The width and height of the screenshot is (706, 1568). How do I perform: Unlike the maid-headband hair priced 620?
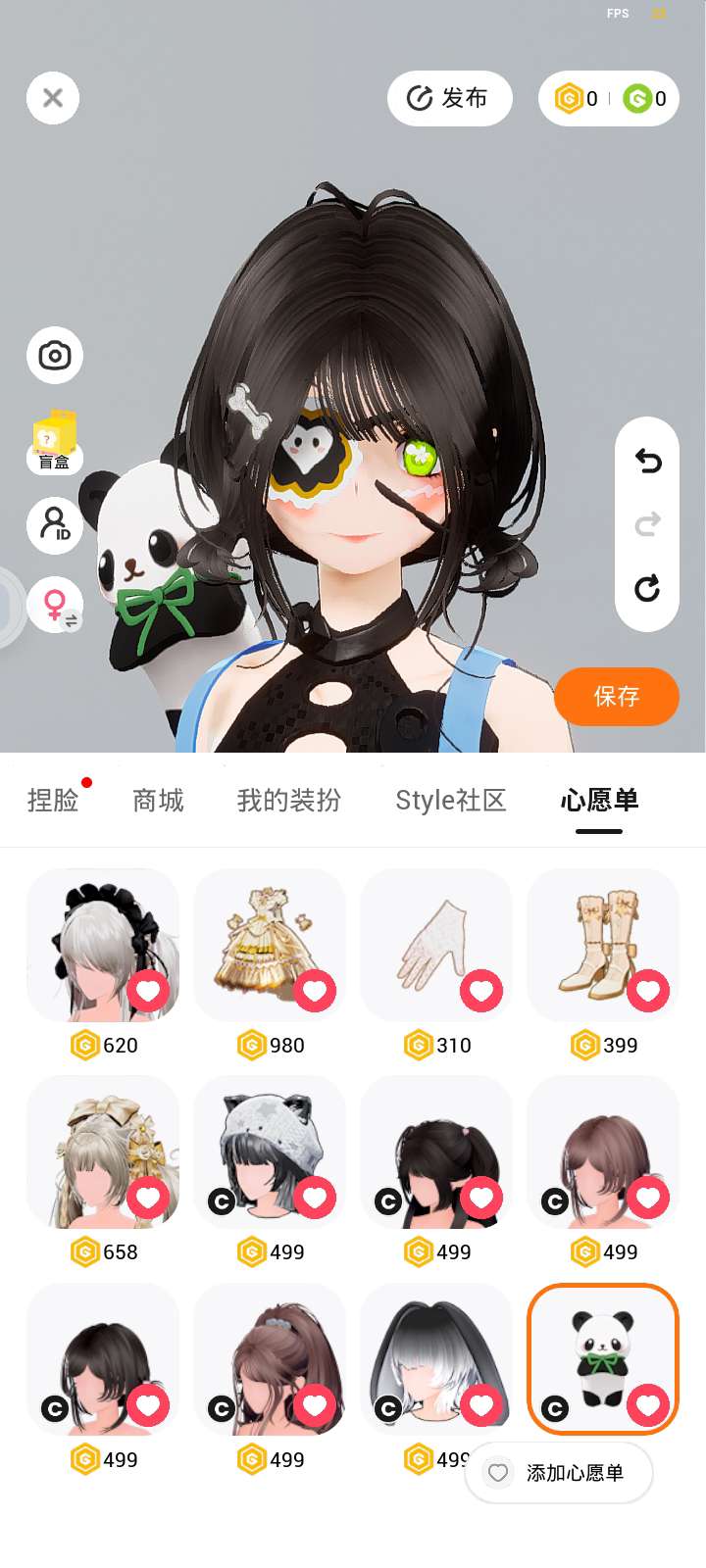148,991
